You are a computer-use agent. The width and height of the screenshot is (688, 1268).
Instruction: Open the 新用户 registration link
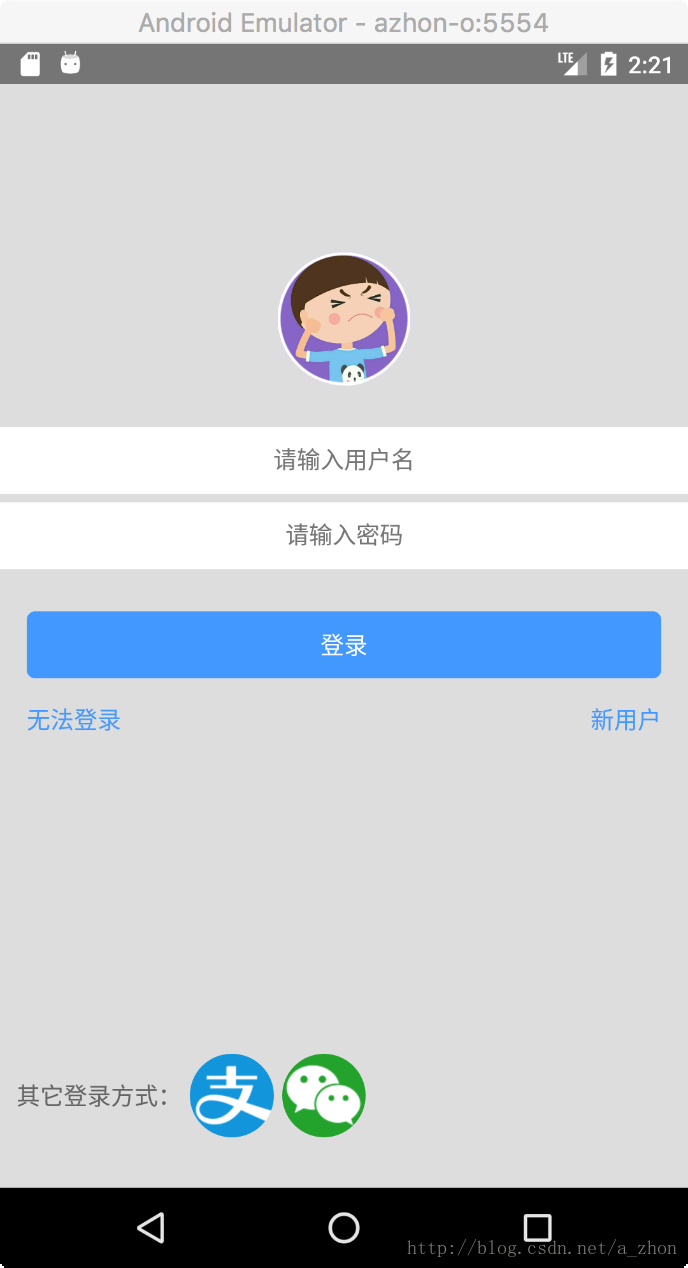coord(625,720)
